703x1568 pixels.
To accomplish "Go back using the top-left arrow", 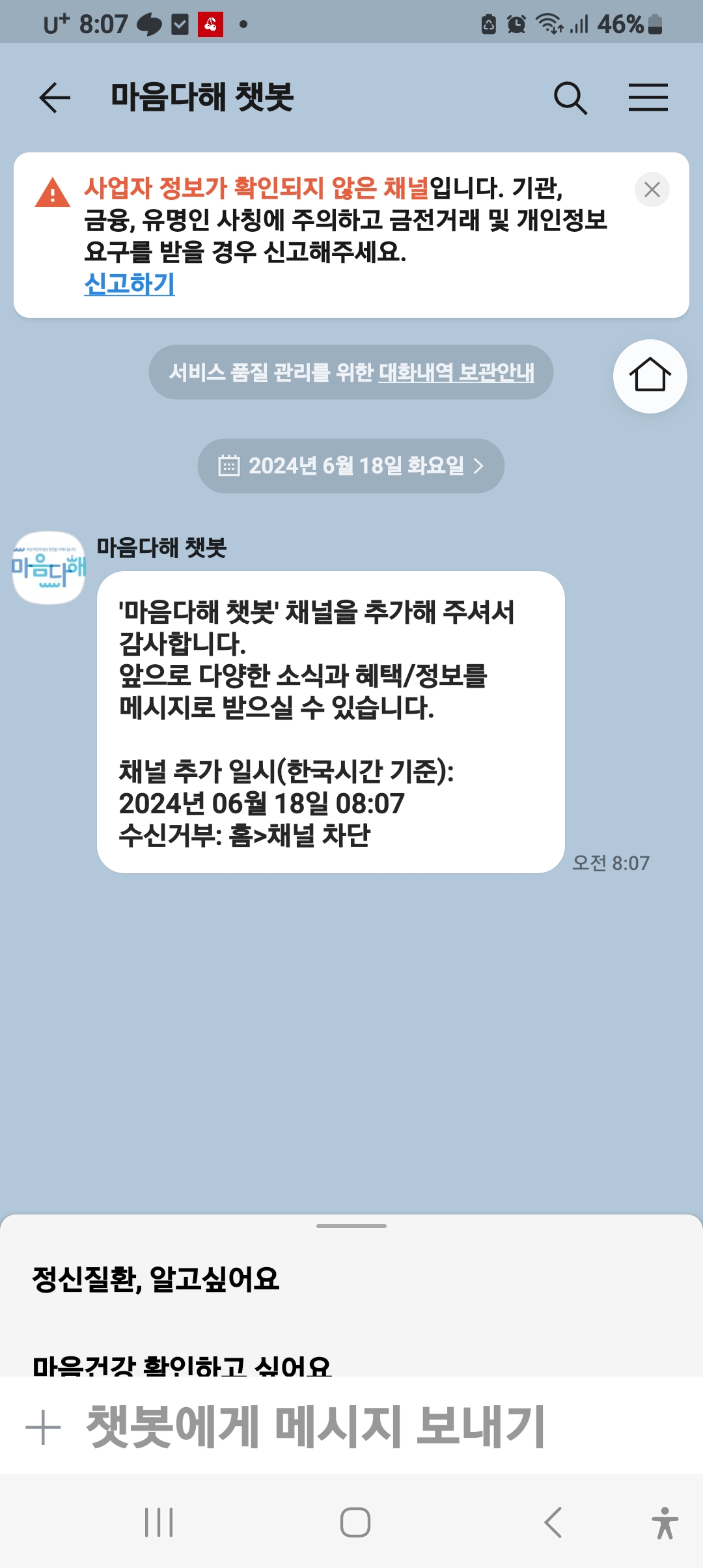I will pyautogui.click(x=55, y=98).
